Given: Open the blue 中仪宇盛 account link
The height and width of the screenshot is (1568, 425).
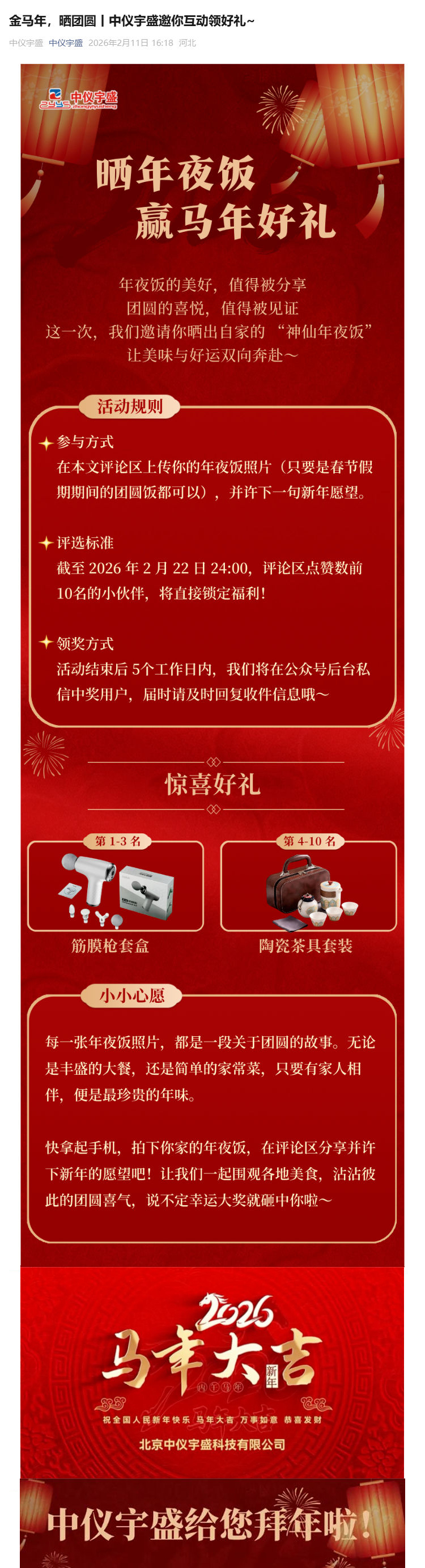Looking at the screenshot, I should click(x=66, y=43).
